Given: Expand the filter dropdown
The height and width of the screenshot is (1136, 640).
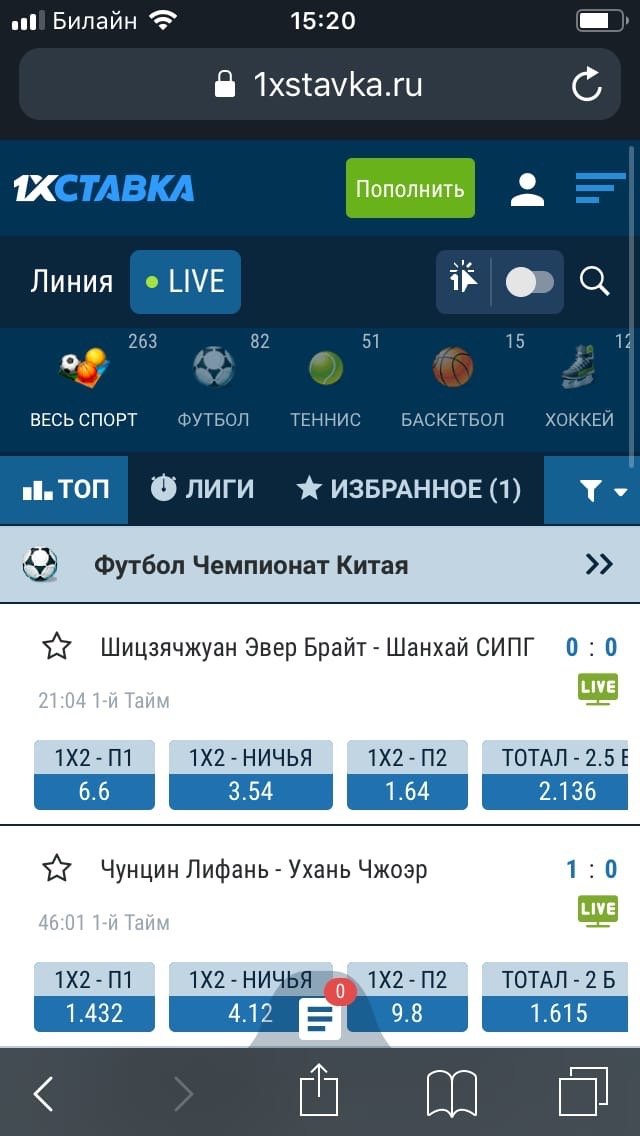Looking at the screenshot, I should tap(603, 490).
